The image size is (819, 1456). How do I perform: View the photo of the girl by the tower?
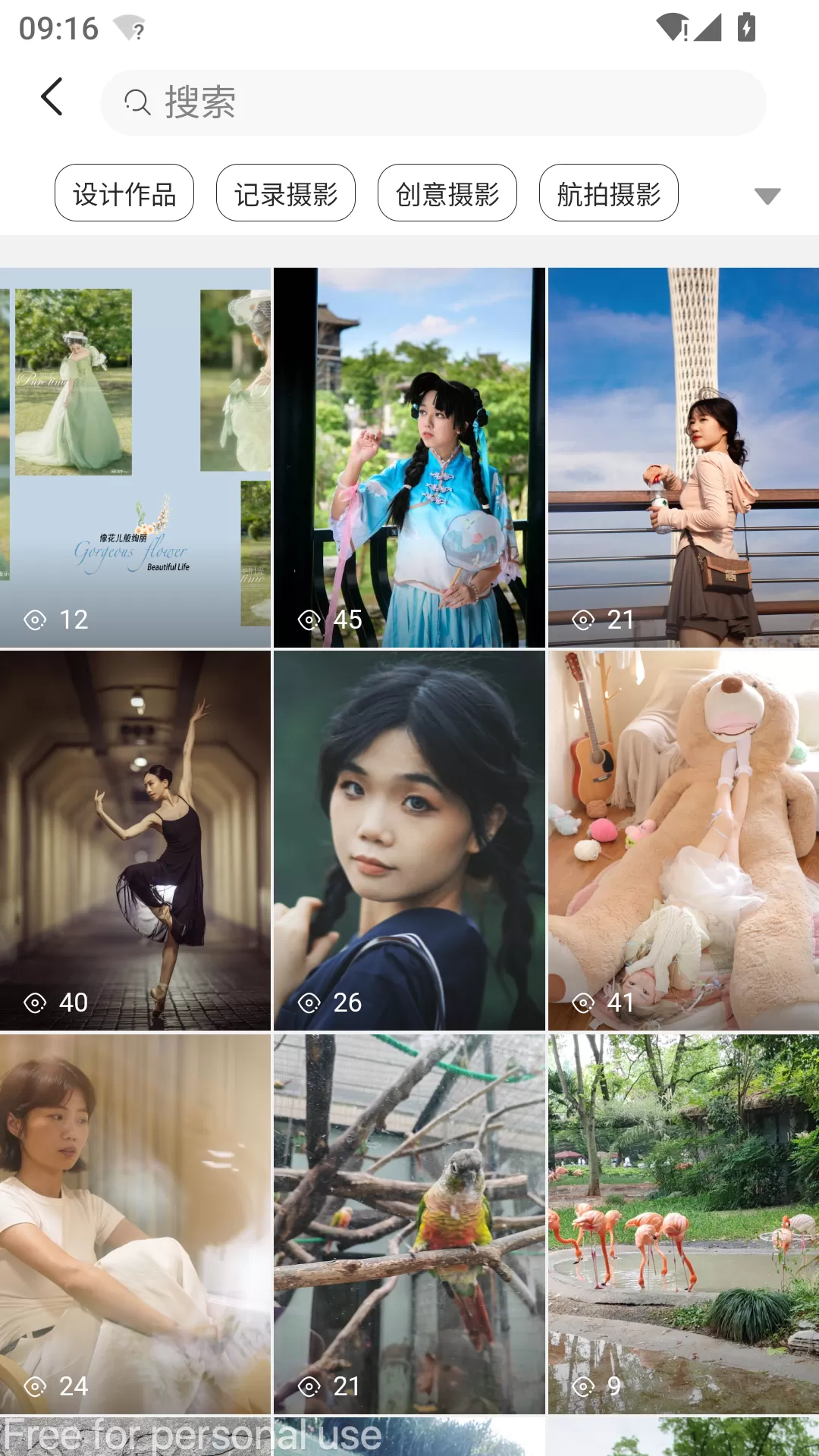tap(683, 457)
